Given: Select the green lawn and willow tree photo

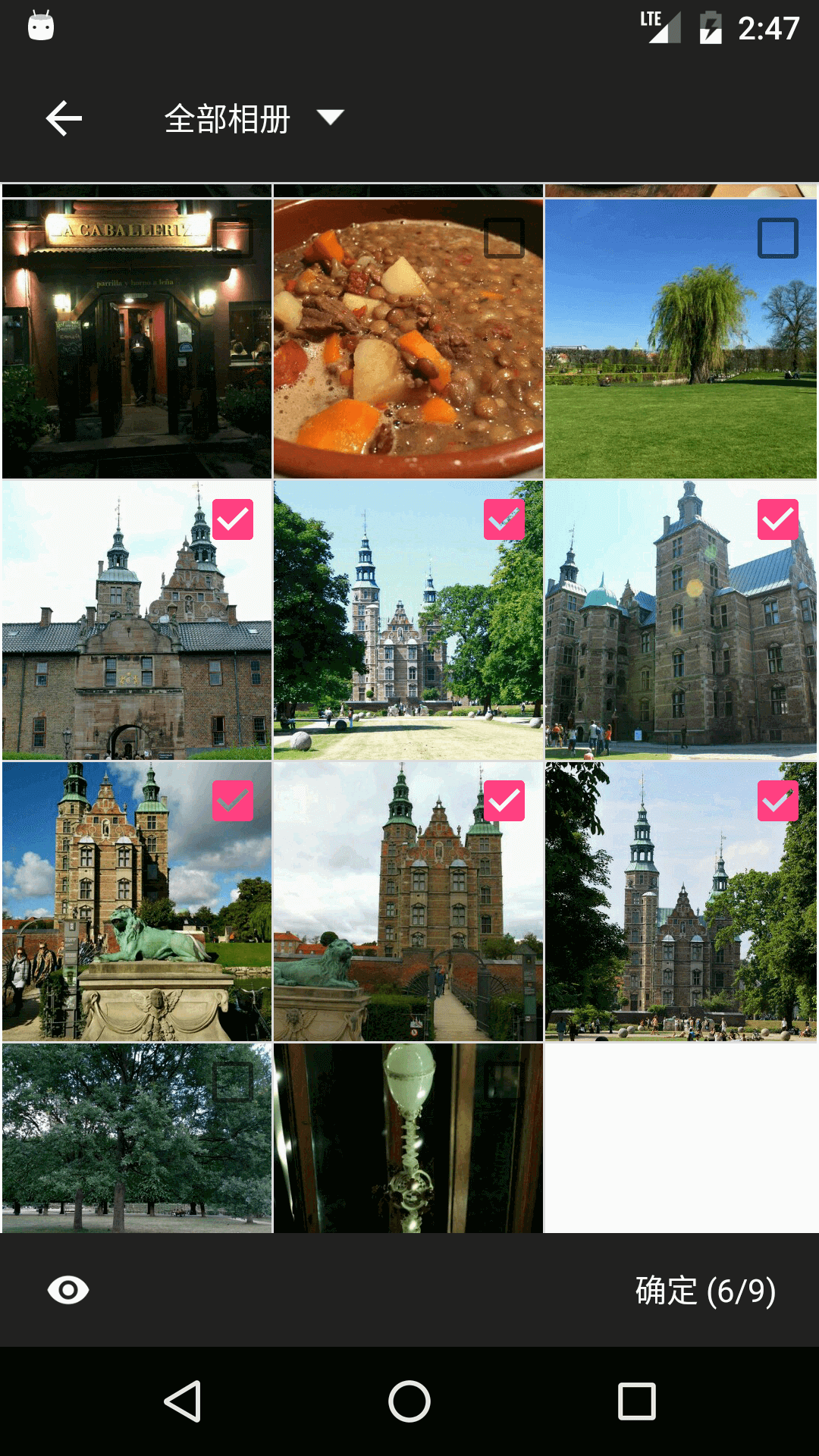Looking at the screenshot, I should pyautogui.click(x=778, y=238).
